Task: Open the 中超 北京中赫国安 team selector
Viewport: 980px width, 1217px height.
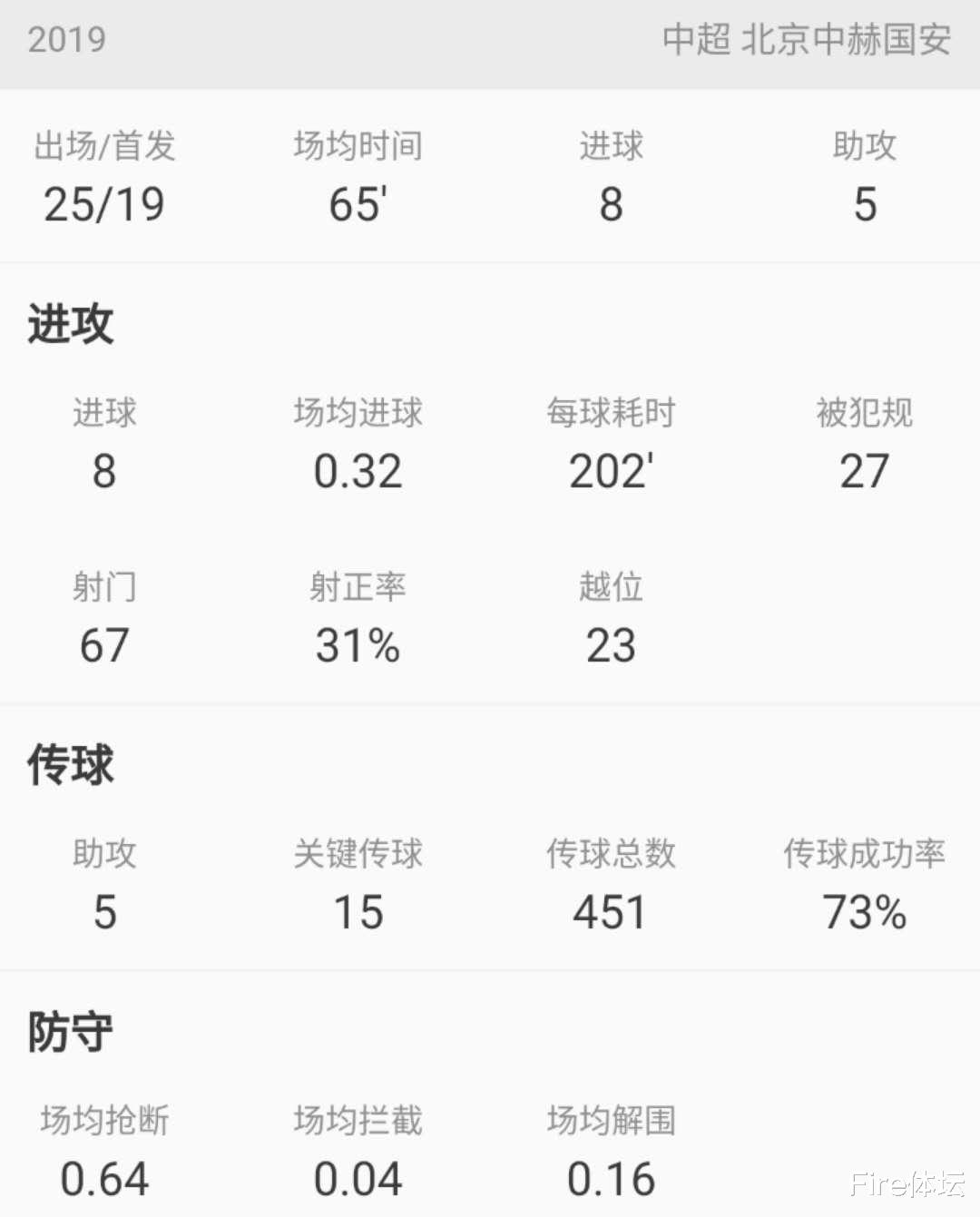Action: [806, 40]
